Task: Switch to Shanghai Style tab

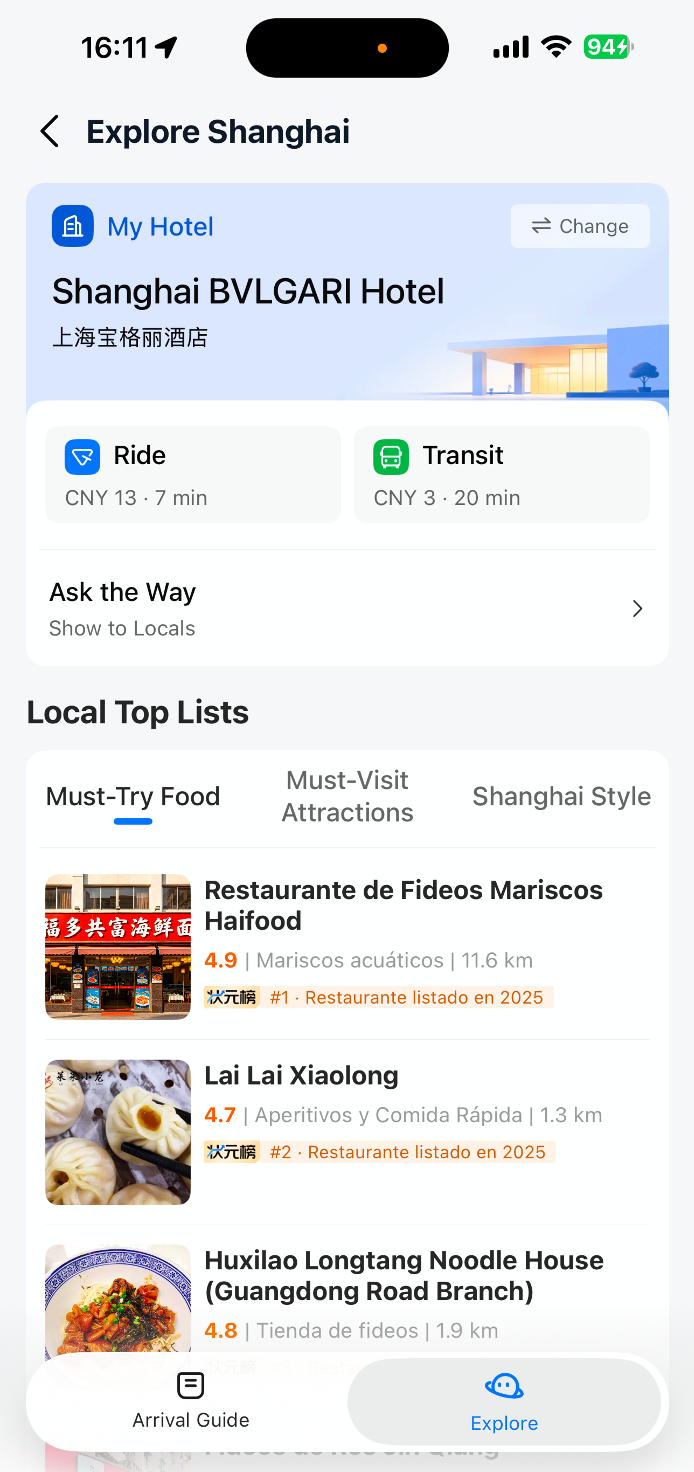Action: 561,796
